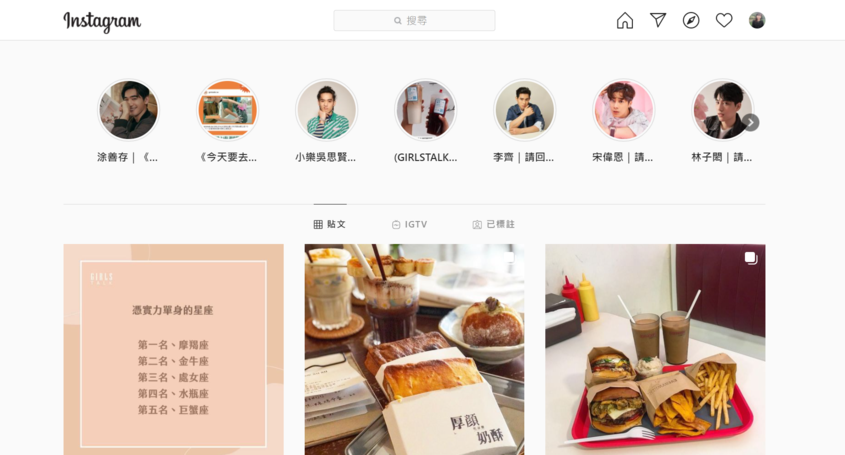Open the 宋偉恩 story highlight
Screen dimensions: 845x455
pos(624,110)
